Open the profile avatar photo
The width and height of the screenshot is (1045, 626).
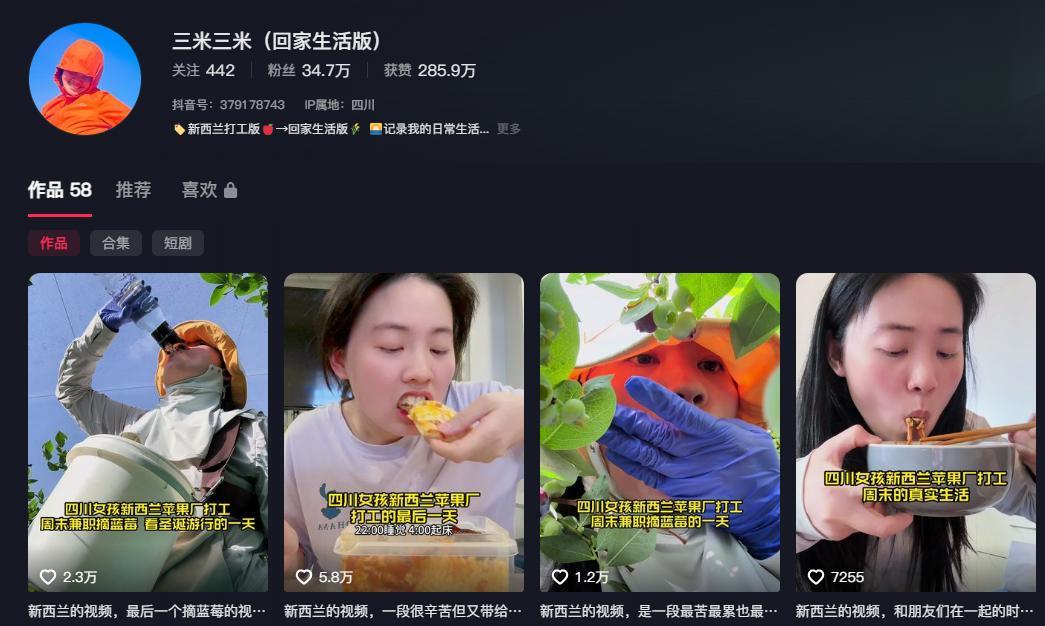pos(84,79)
